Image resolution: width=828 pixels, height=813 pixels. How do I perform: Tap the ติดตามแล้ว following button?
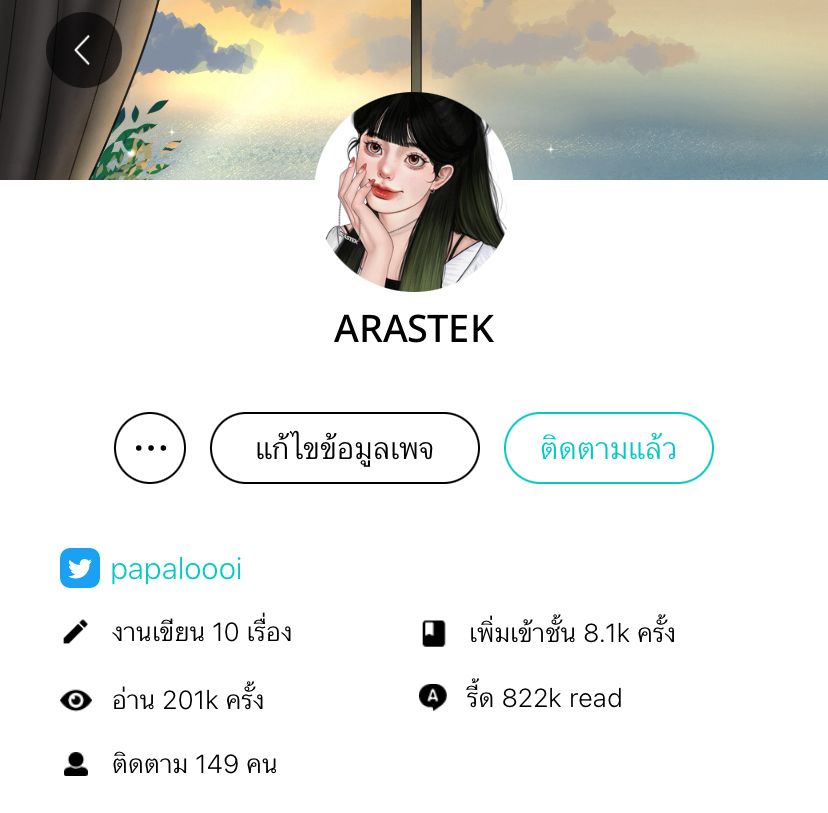[x=608, y=448]
